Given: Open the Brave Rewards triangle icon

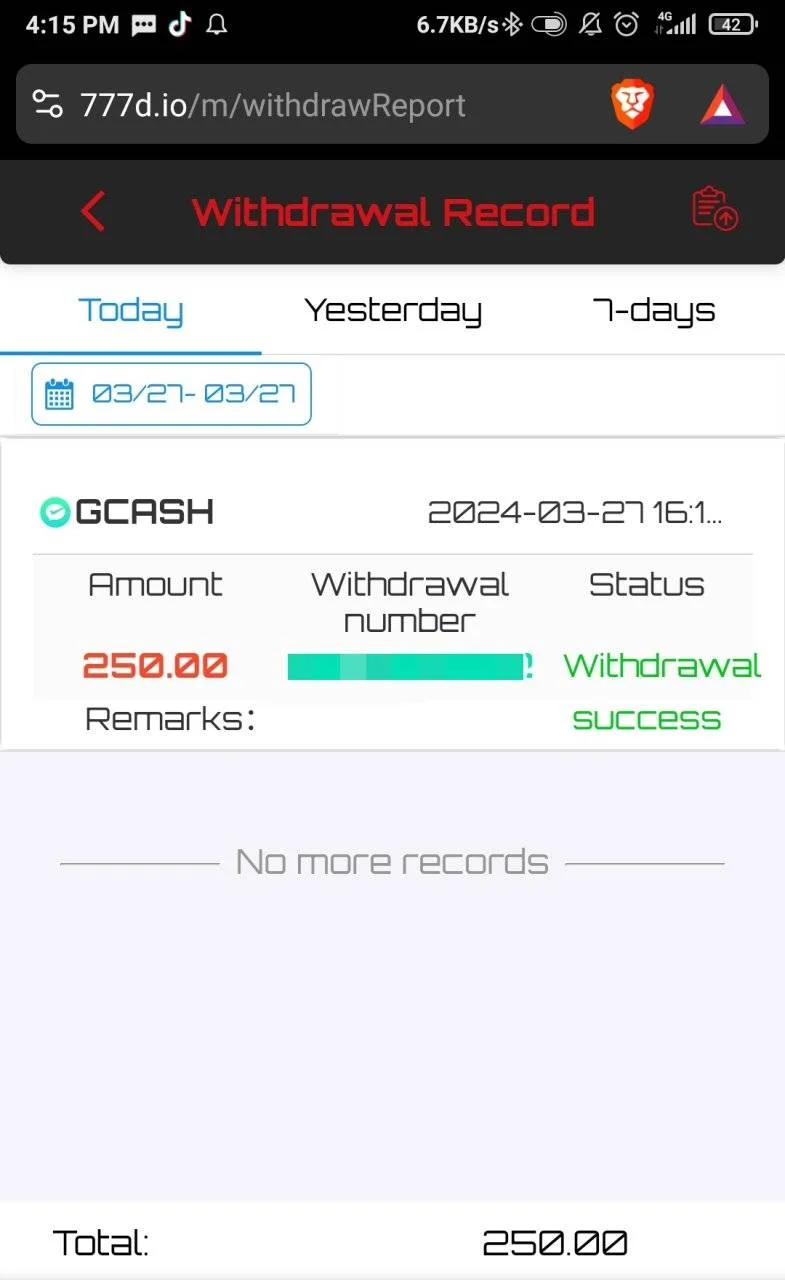Looking at the screenshot, I should pyautogui.click(x=722, y=105).
